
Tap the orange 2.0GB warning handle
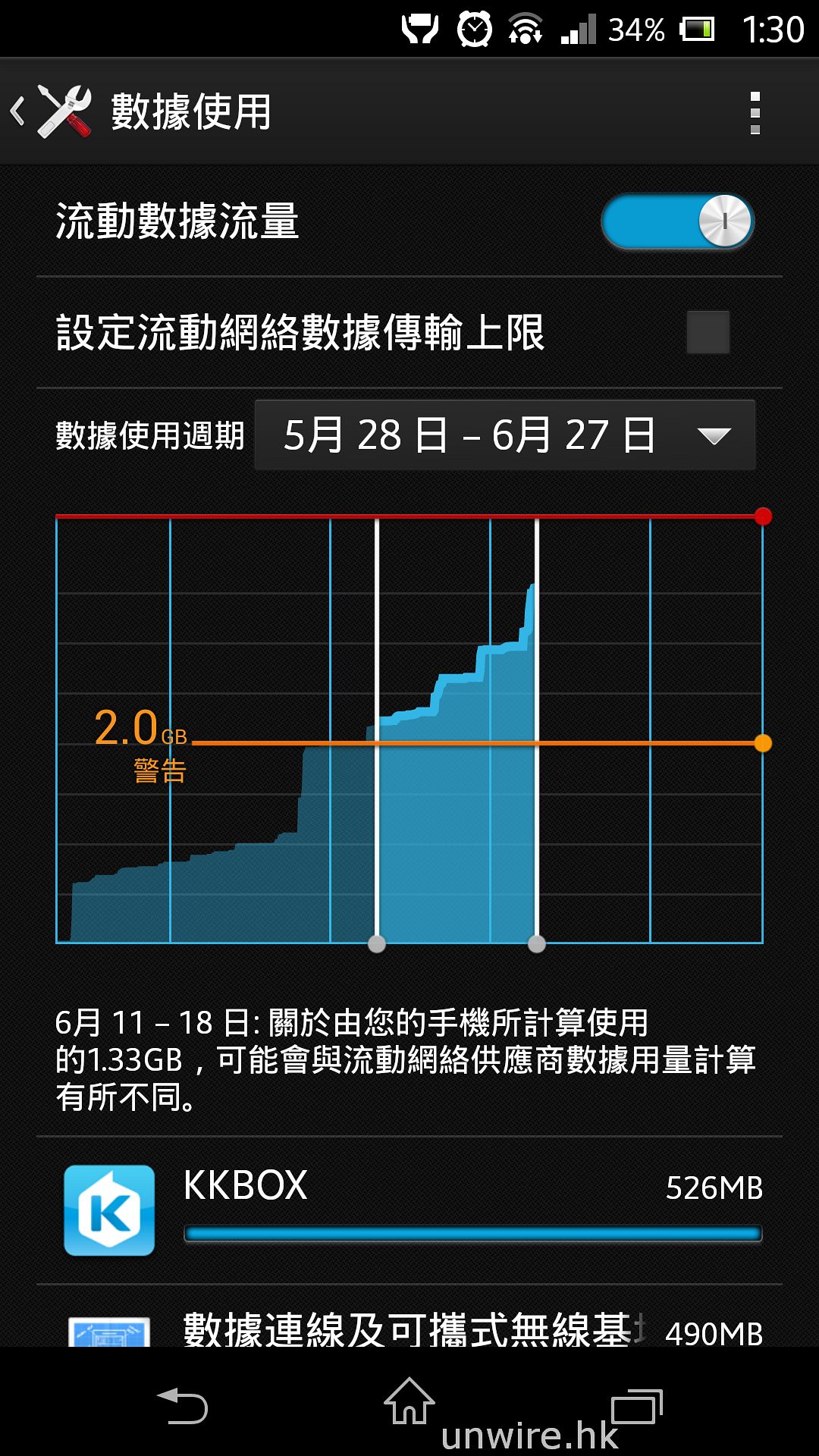coord(763,743)
